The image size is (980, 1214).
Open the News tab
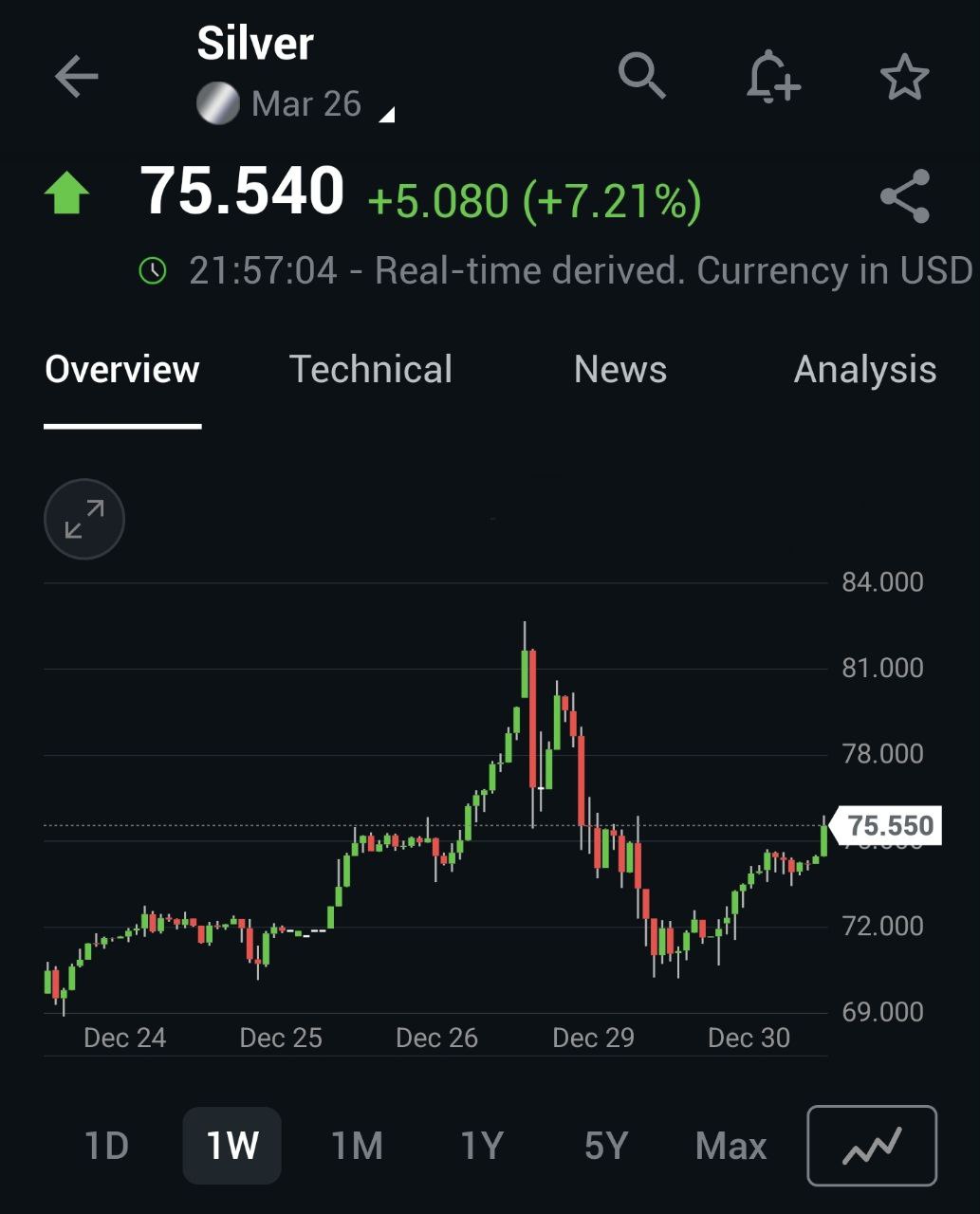coord(620,370)
